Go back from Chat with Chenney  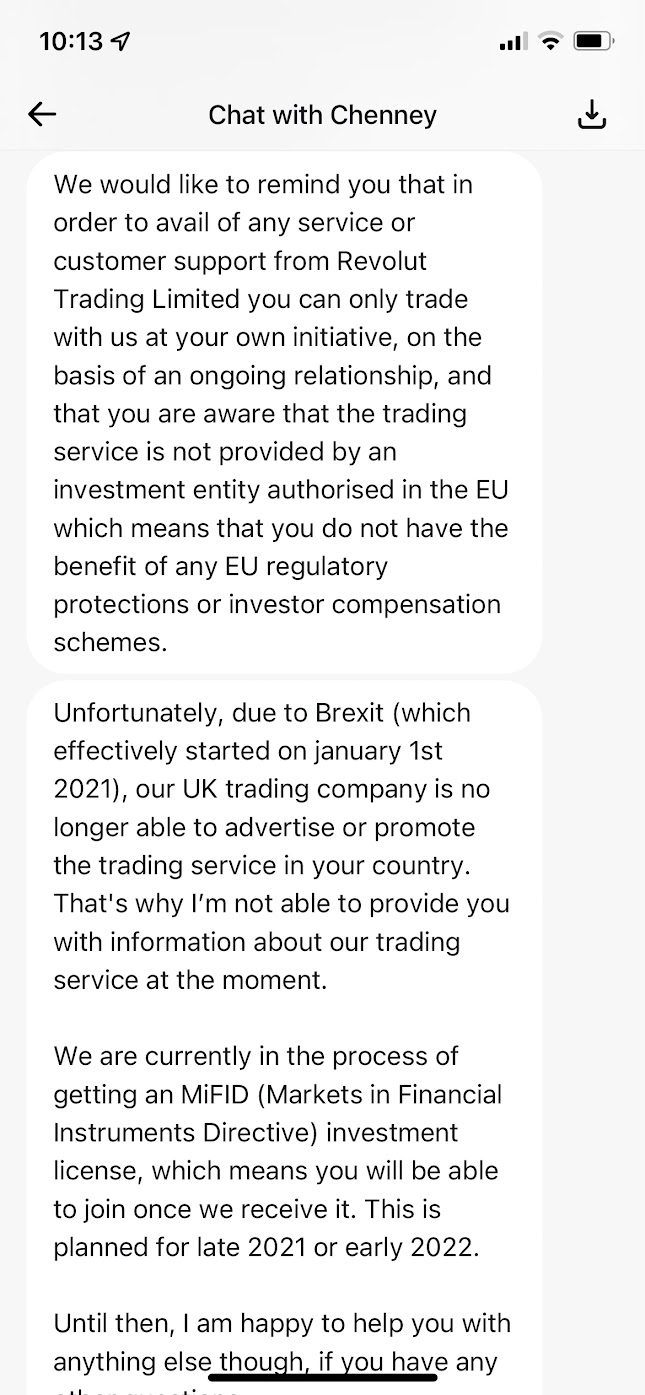pyautogui.click(x=42, y=115)
